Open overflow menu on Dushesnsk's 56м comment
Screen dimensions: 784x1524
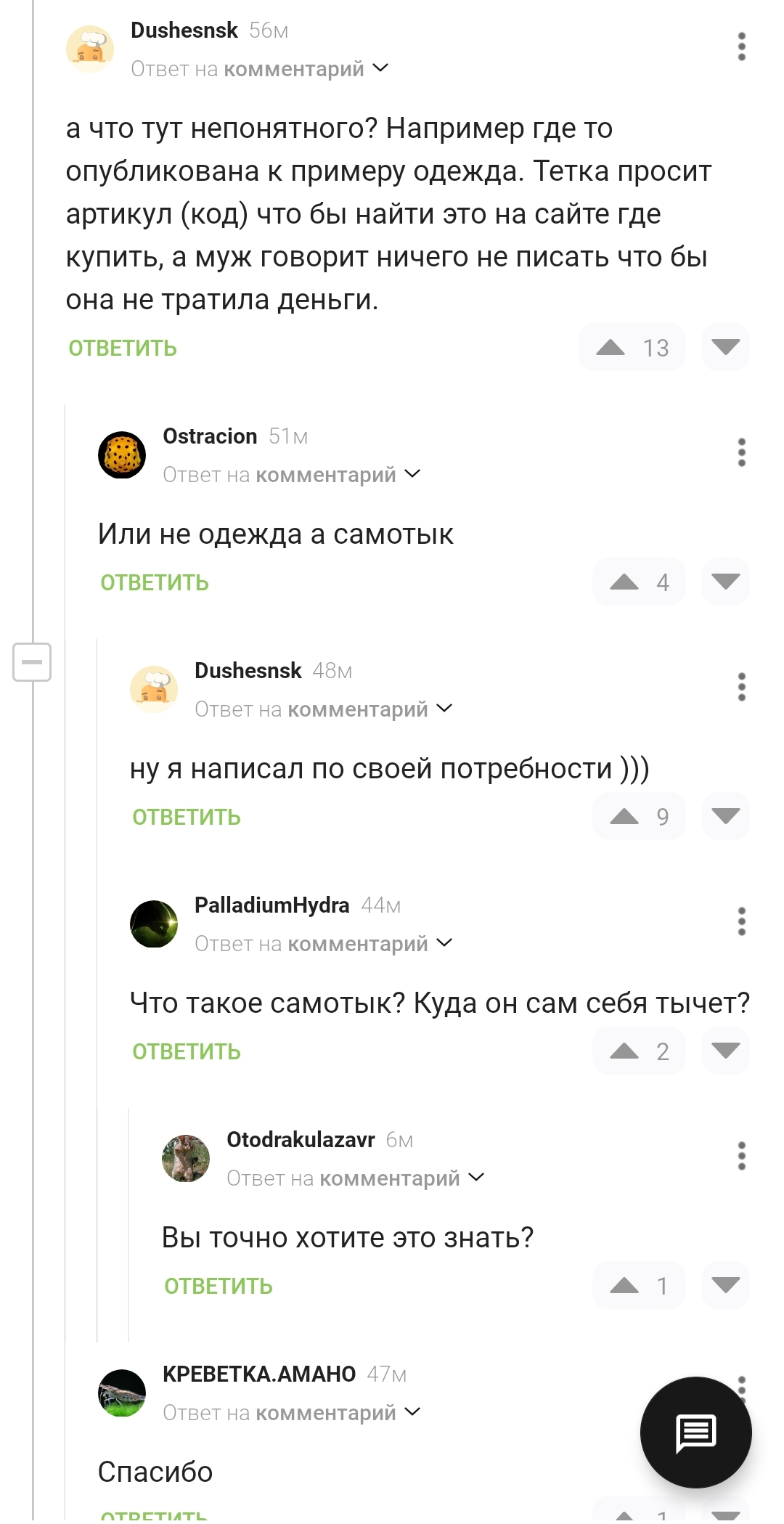(x=741, y=46)
